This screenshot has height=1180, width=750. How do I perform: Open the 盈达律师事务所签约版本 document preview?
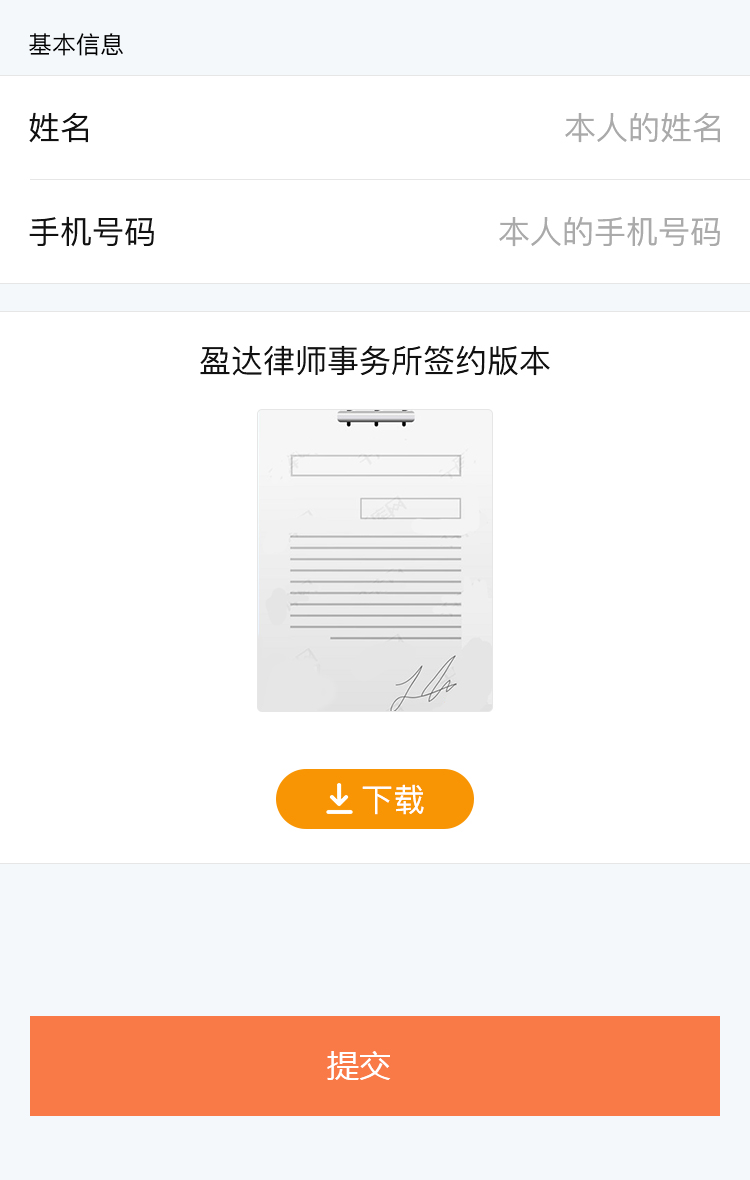(x=375, y=561)
